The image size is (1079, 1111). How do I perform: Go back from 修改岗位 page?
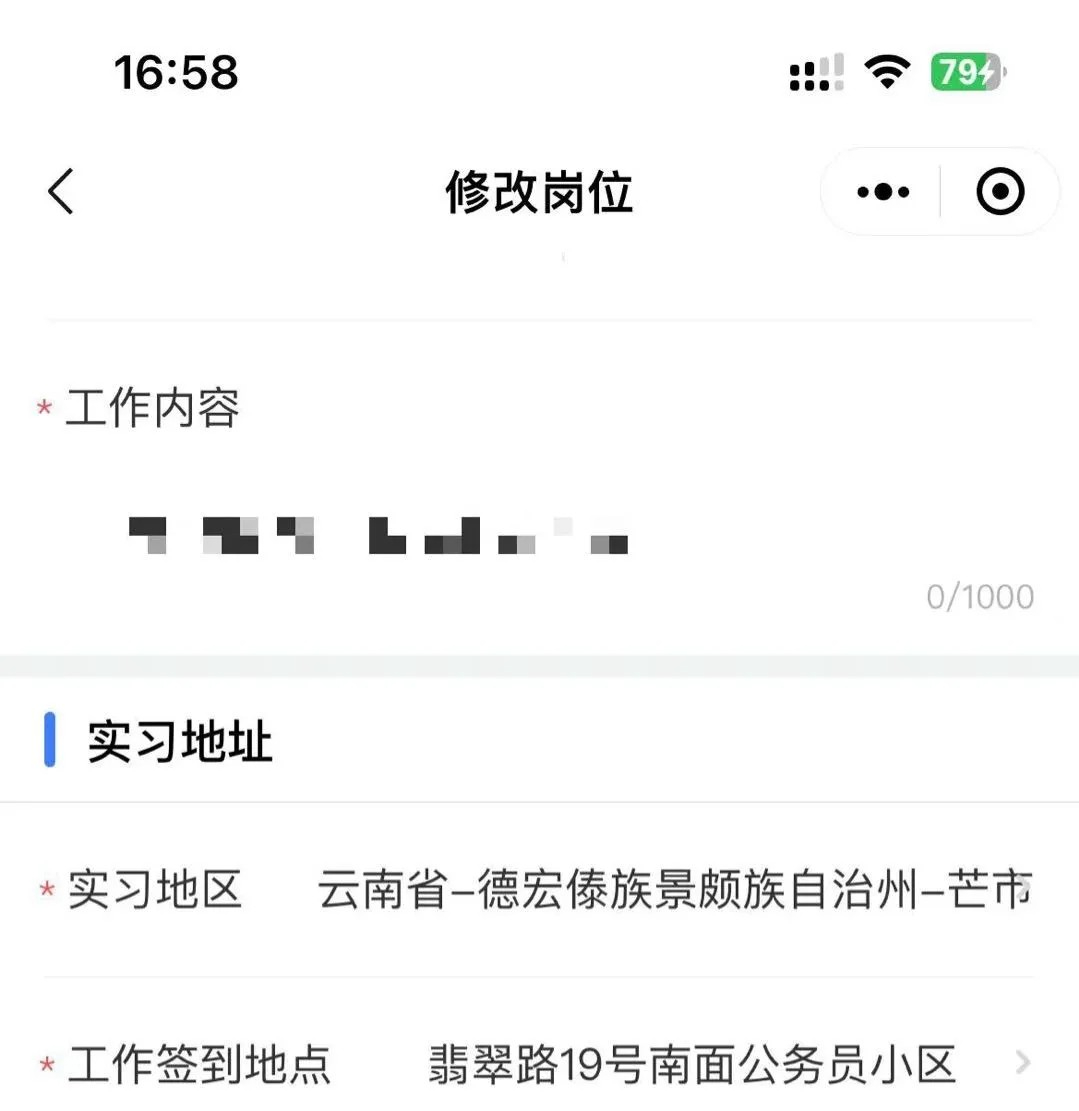click(61, 191)
